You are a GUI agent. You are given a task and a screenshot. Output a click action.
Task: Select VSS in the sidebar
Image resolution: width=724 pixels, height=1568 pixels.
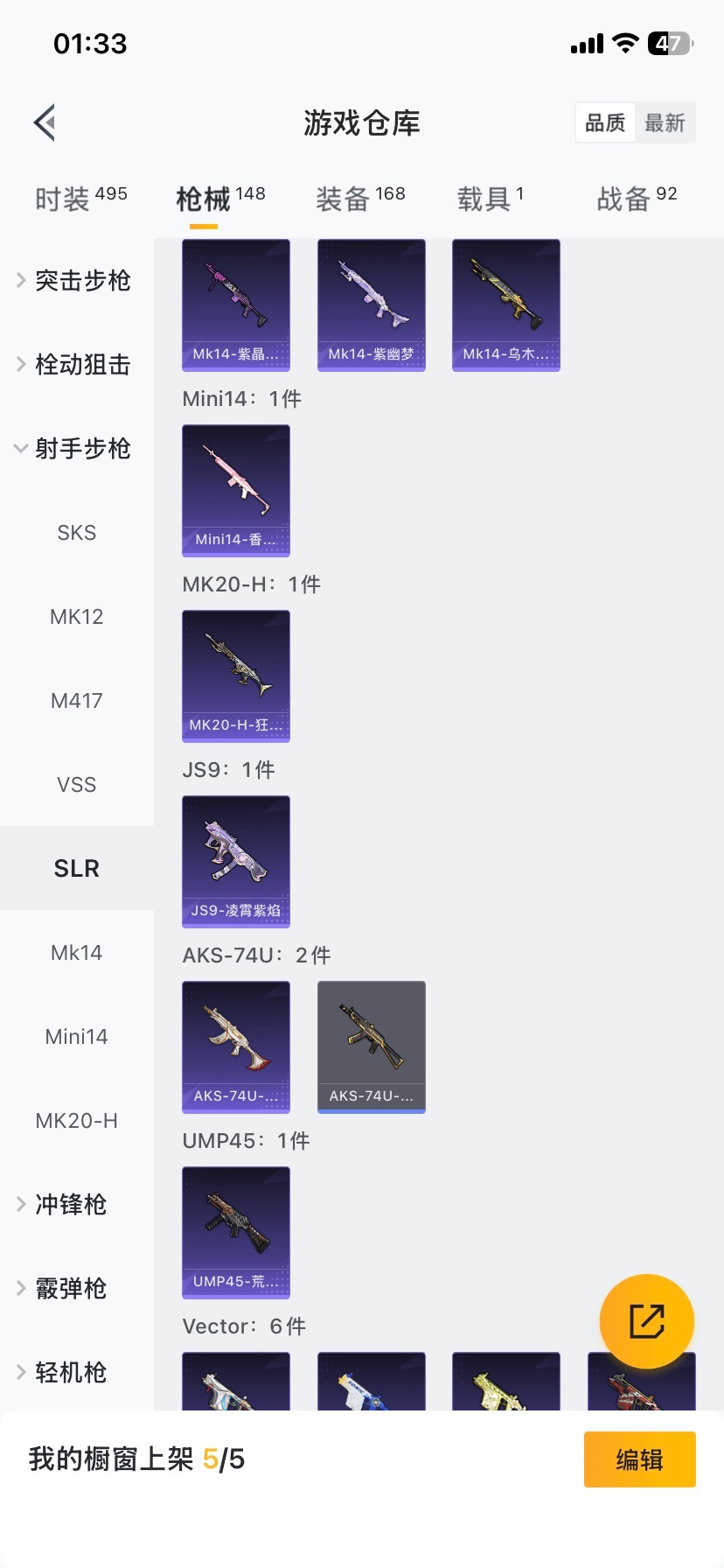(x=77, y=785)
